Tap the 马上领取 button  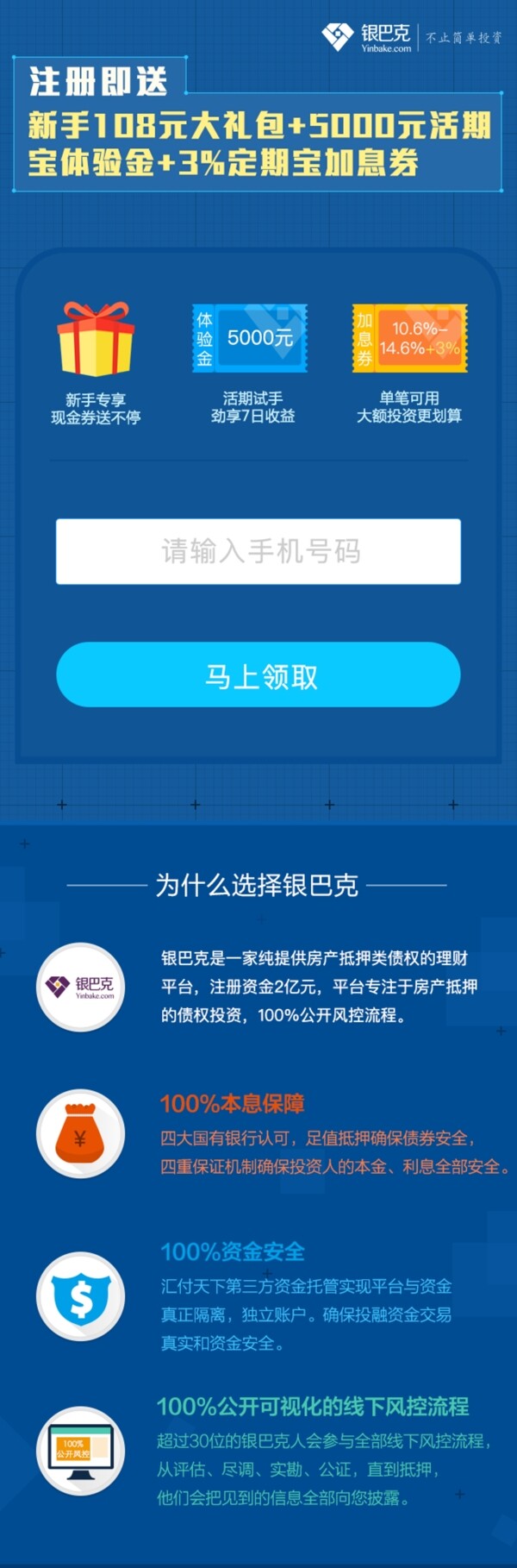click(258, 675)
